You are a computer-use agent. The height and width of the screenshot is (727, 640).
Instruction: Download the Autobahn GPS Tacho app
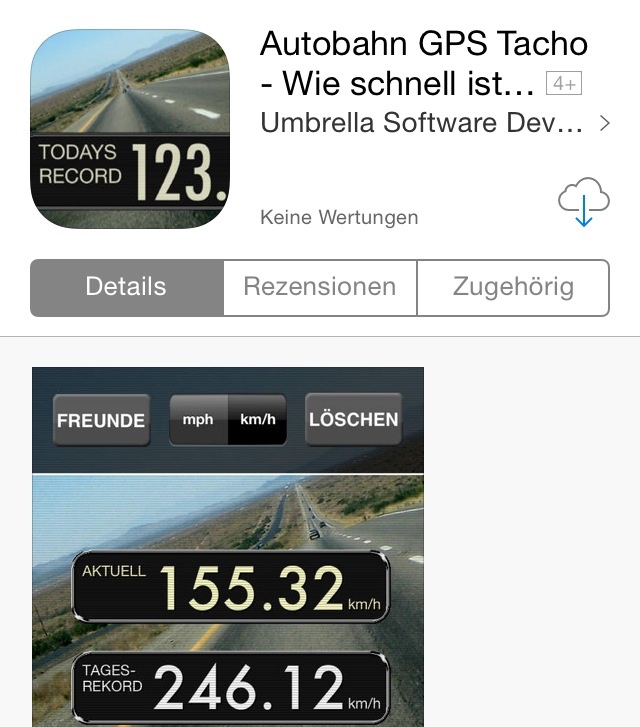[x=583, y=201]
